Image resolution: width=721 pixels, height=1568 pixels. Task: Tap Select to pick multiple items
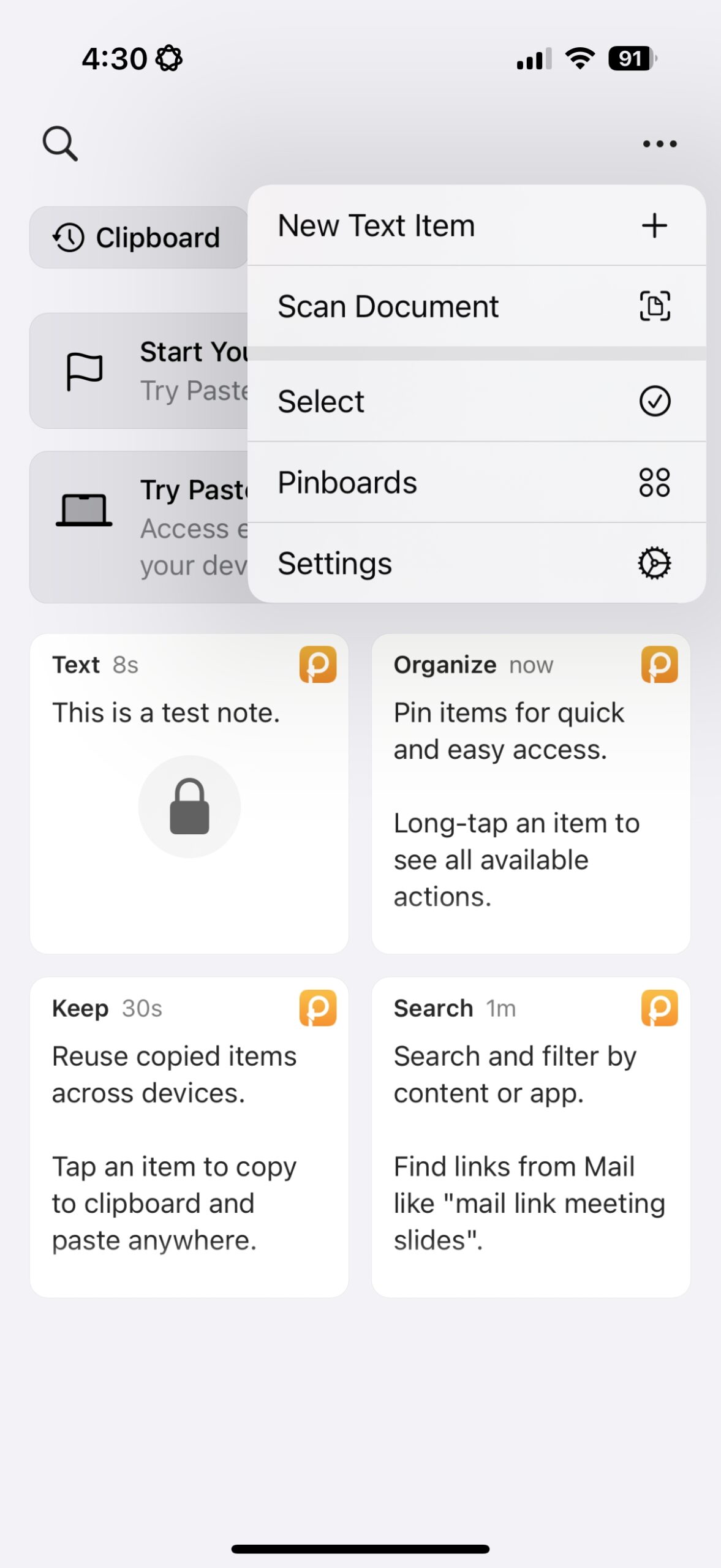click(x=476, y=401)
